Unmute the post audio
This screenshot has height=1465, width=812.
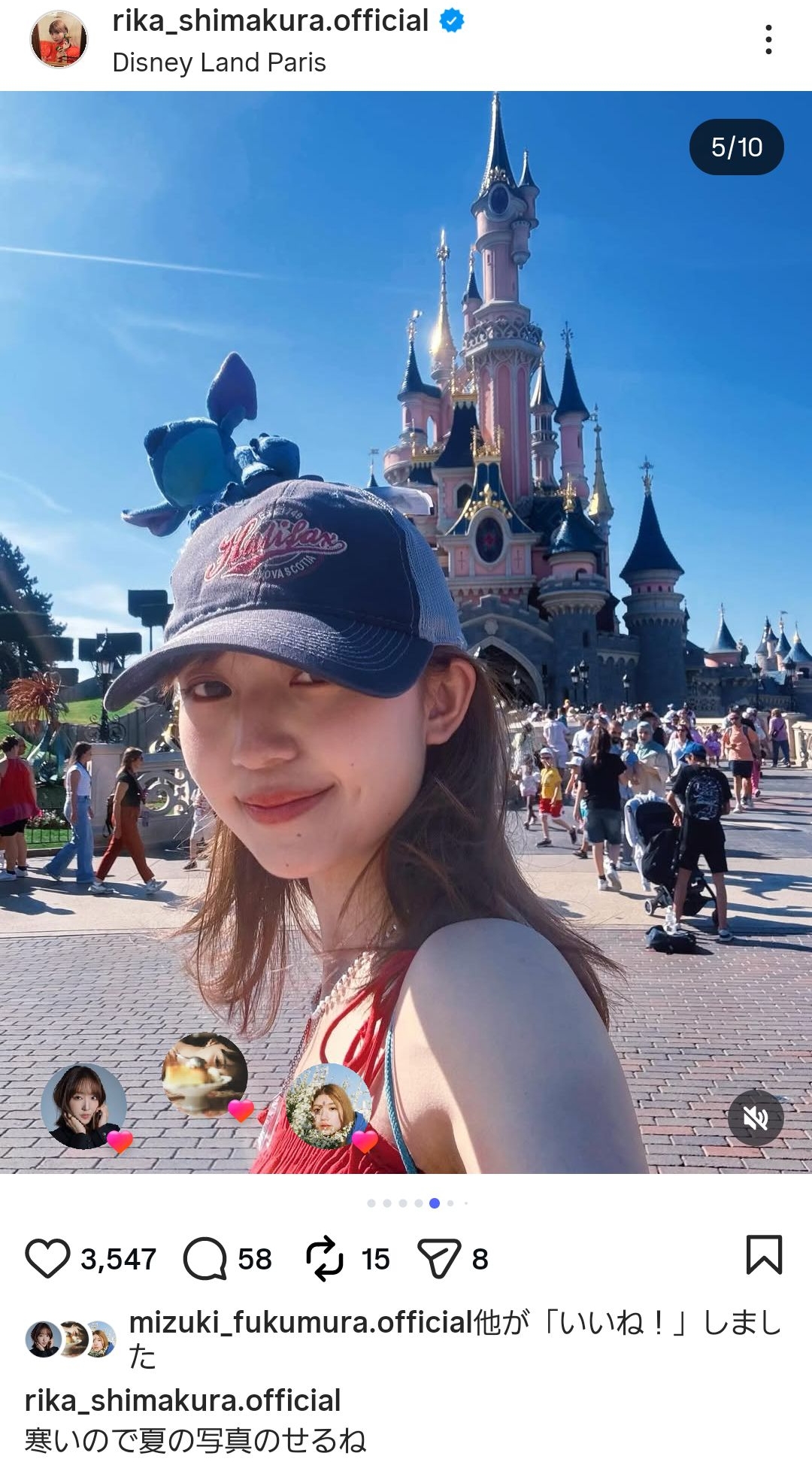coord(756,1118)
